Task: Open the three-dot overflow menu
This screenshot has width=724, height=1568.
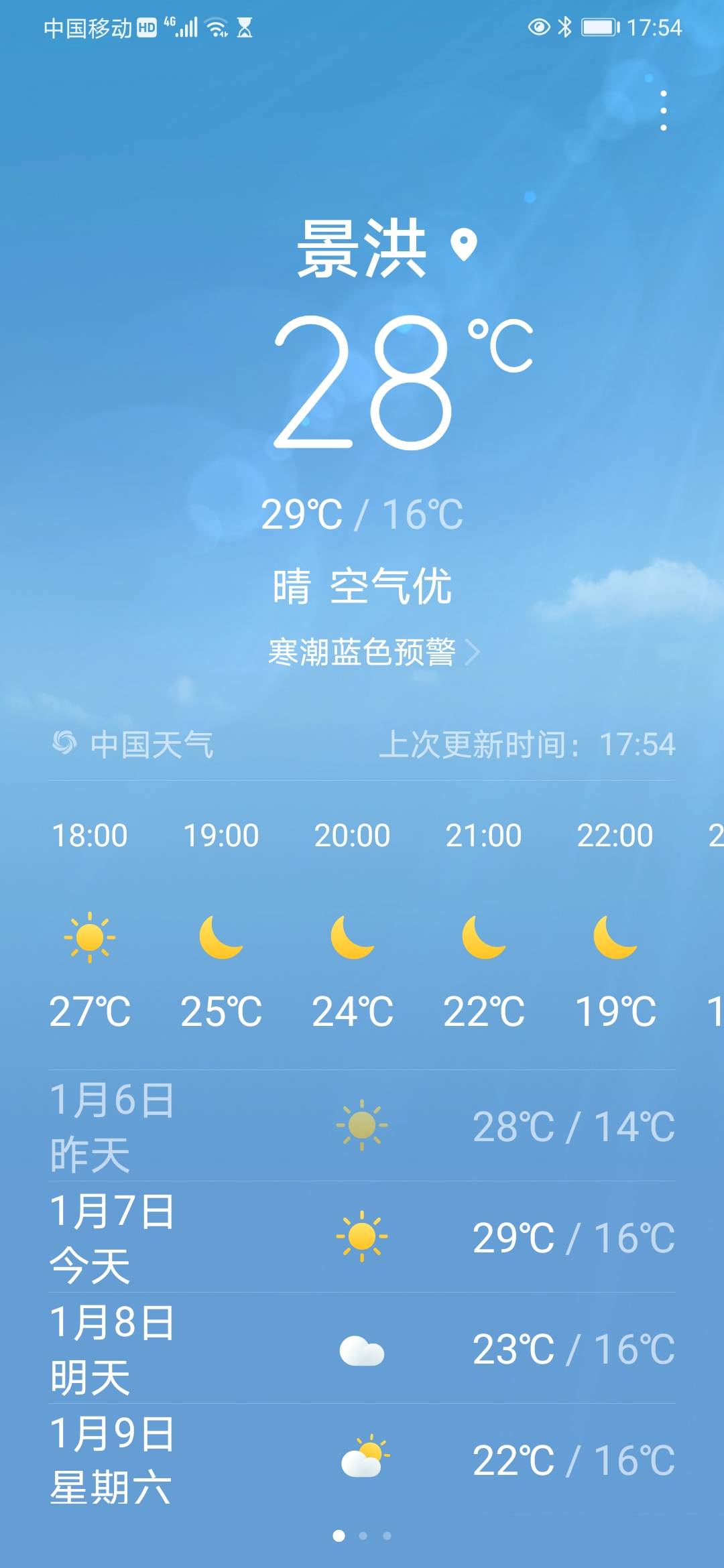Action: tap(664, 111)
